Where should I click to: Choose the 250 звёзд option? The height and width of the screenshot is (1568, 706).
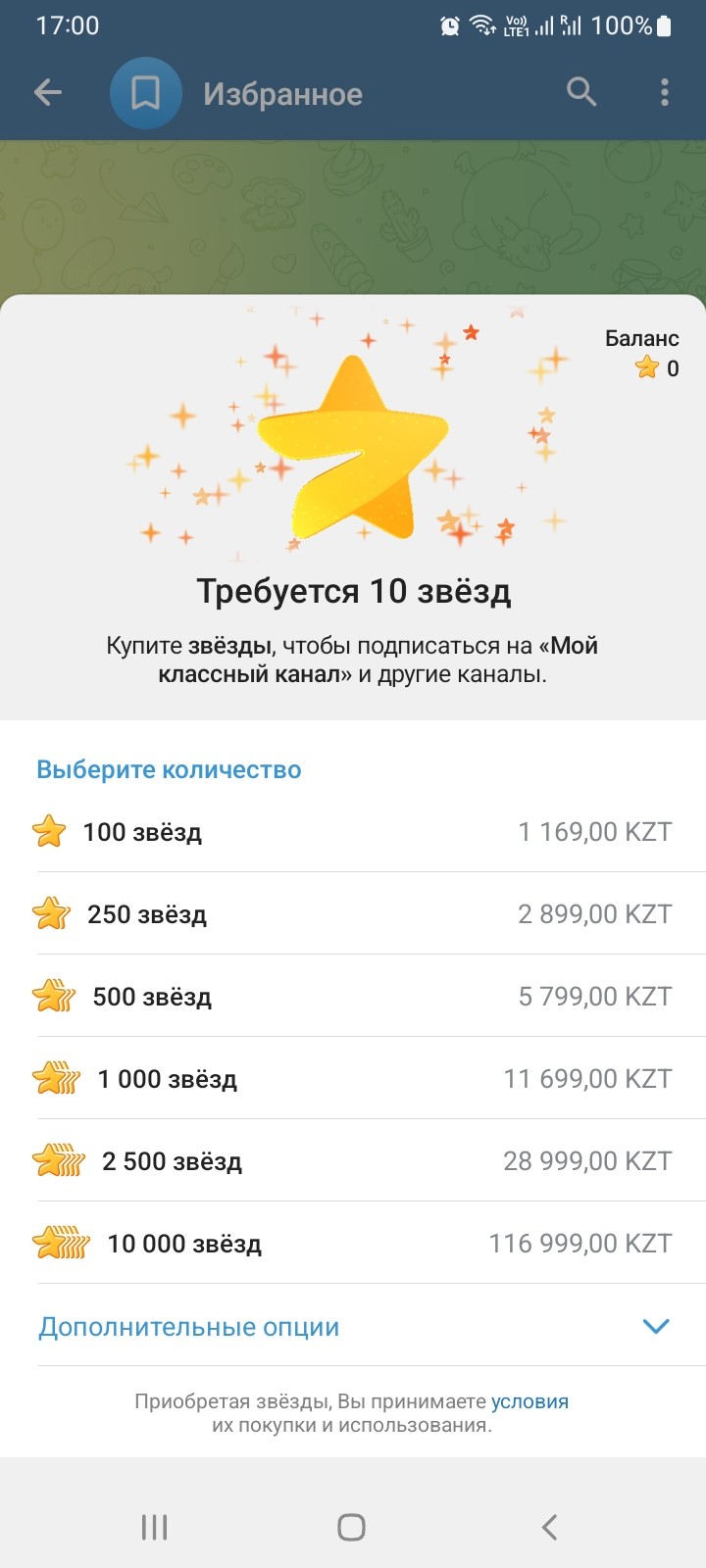pyautogui.click(x=353, y=913)
